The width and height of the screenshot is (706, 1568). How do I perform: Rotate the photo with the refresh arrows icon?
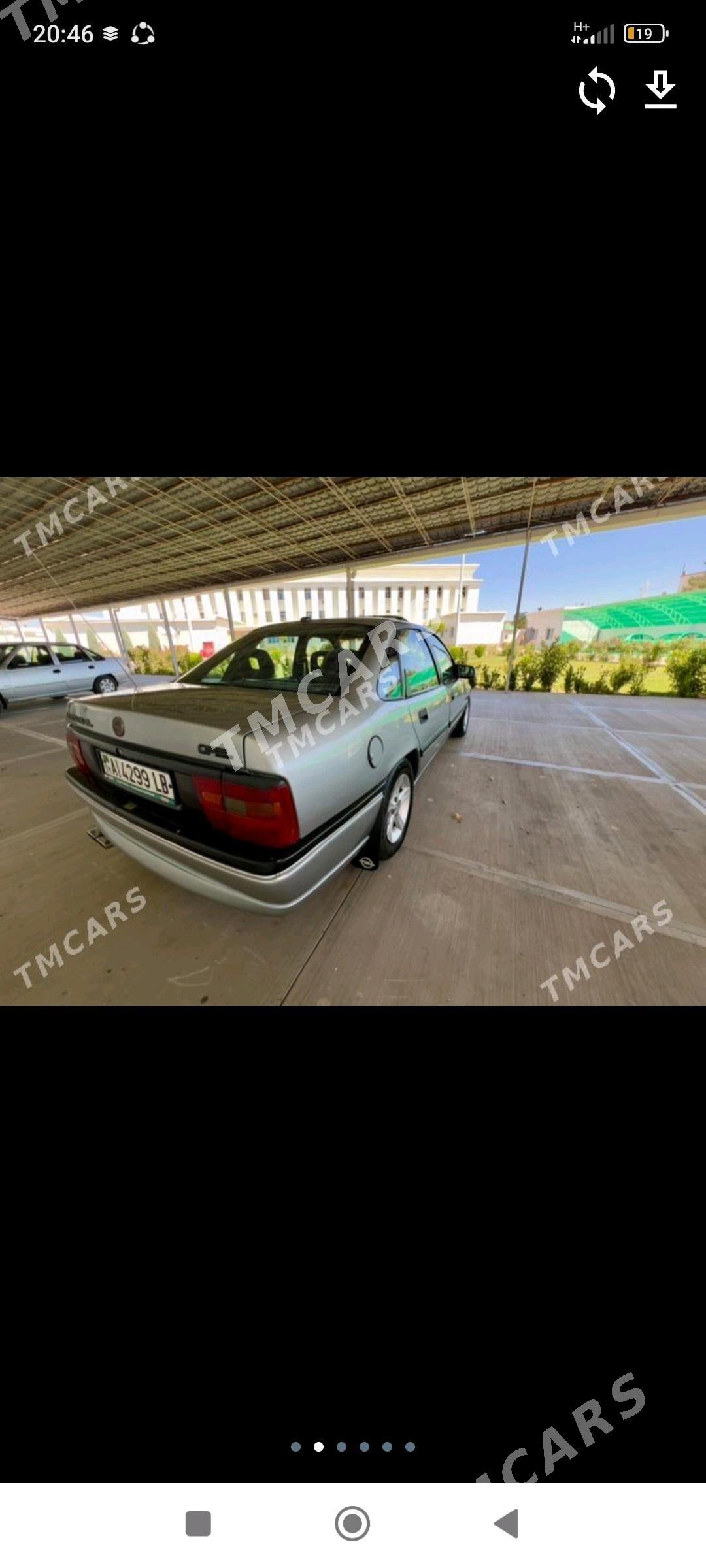(597, 90)
